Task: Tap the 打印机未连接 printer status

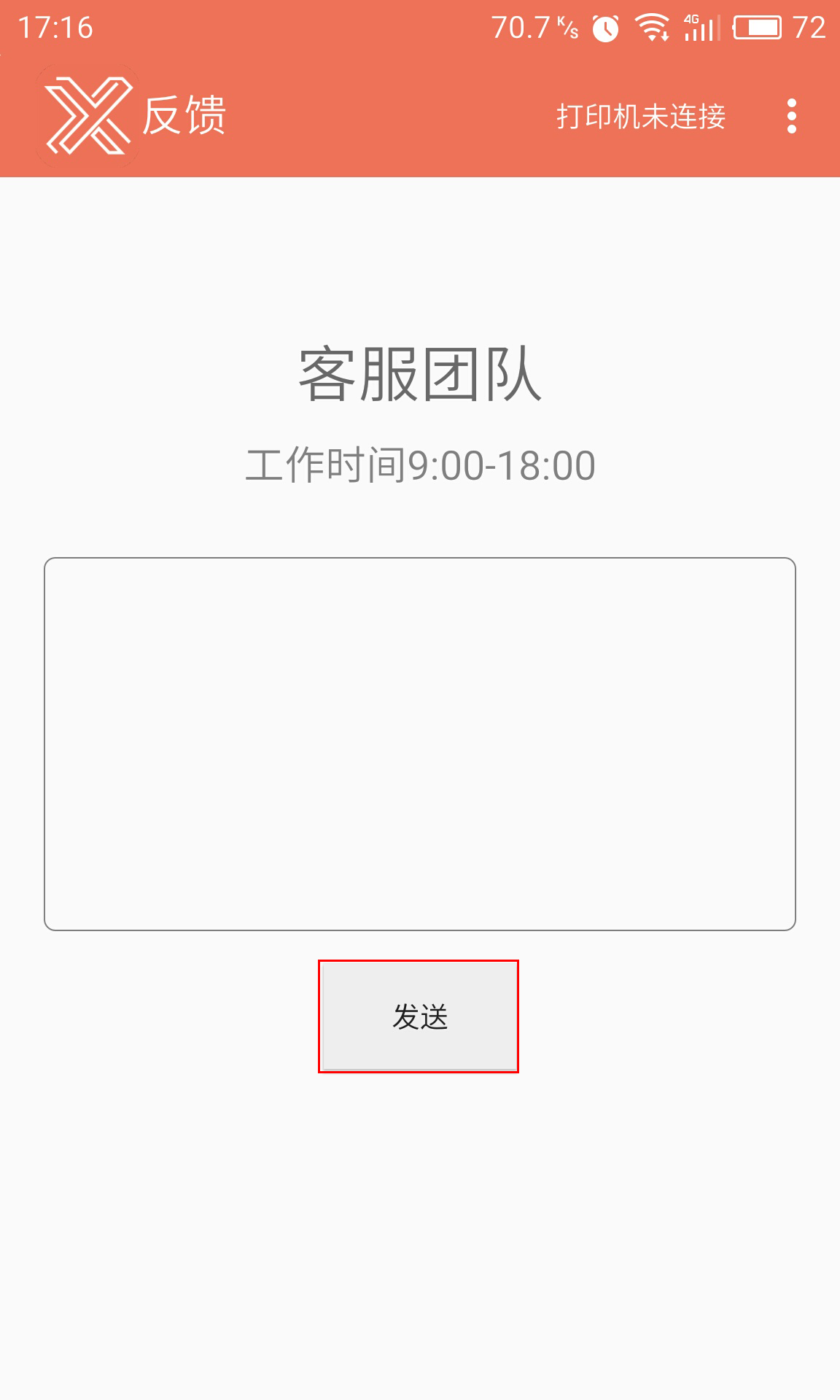Action: click(x=641, y=117)
